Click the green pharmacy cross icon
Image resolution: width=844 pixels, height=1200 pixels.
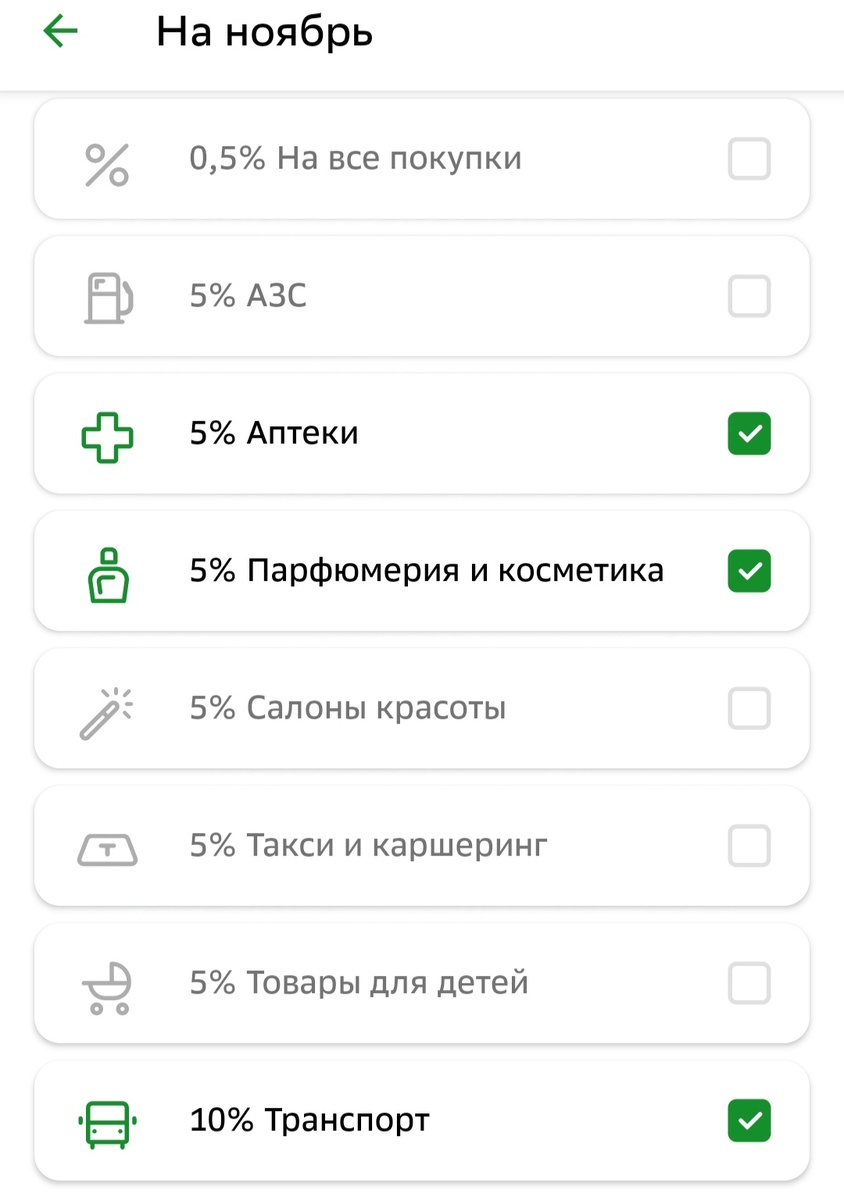pos(108,433)
